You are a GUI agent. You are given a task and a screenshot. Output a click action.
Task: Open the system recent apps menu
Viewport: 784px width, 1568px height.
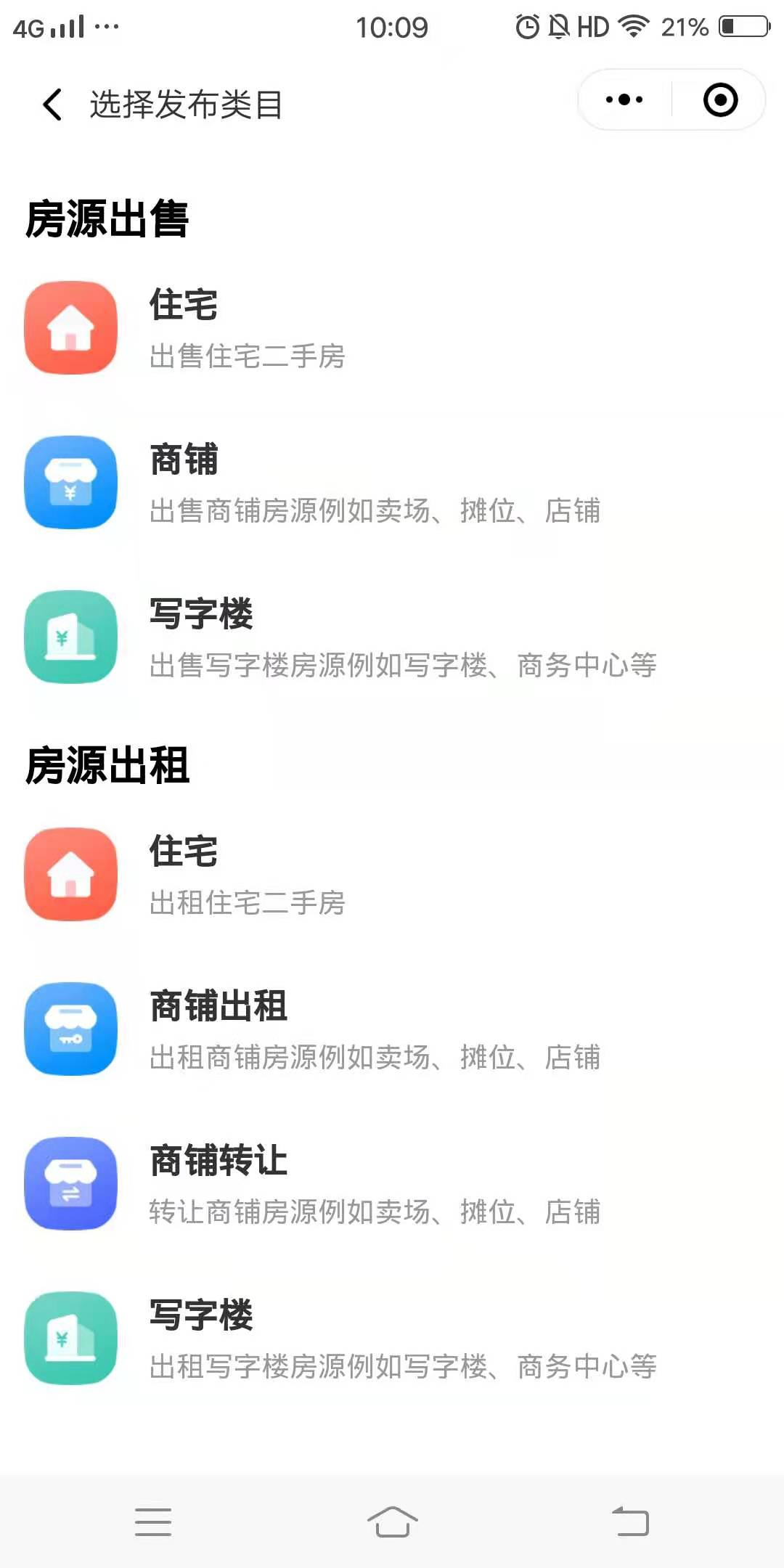click(153, 1522)
